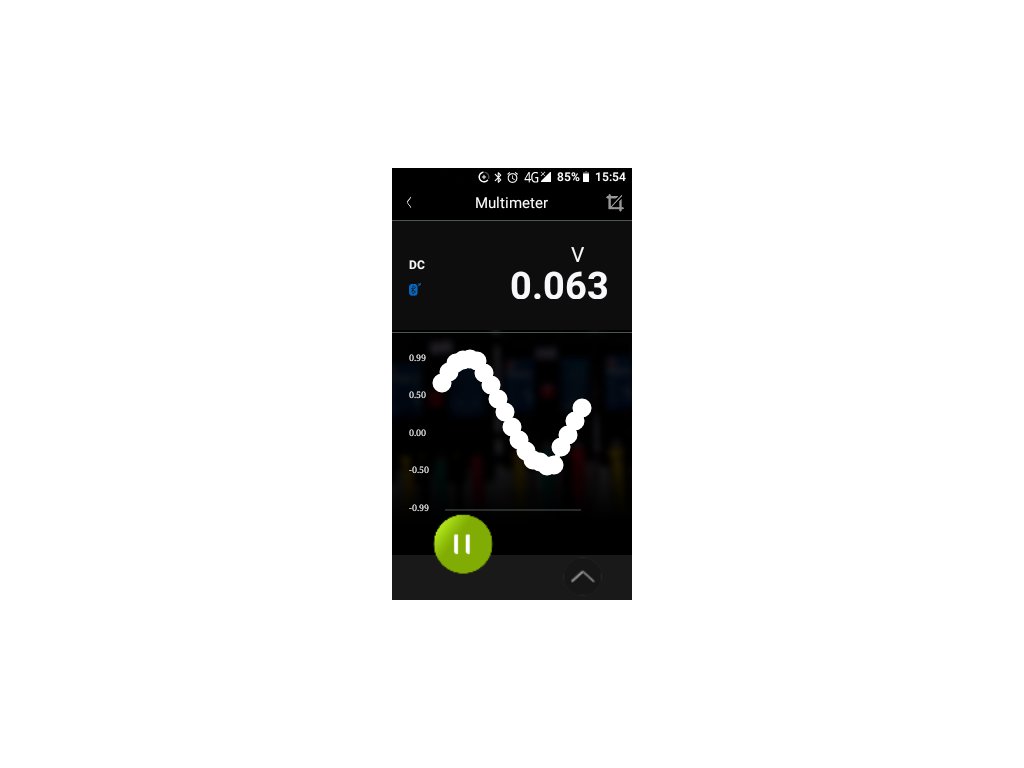Tap the crop screenshot icon
This screenshot has height=768, width=1024.
615,202
